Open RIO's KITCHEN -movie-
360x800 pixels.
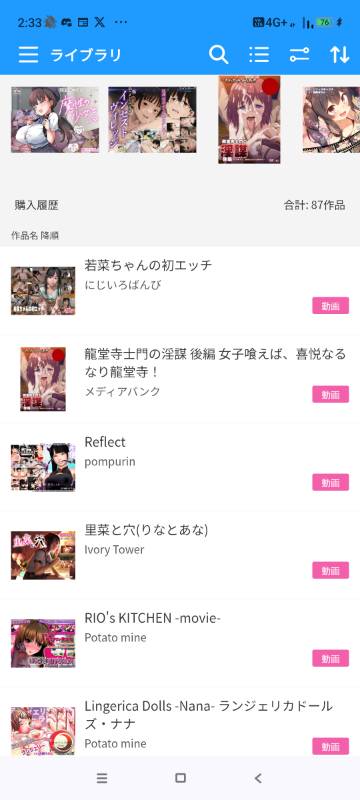click(x=180, y=643)
